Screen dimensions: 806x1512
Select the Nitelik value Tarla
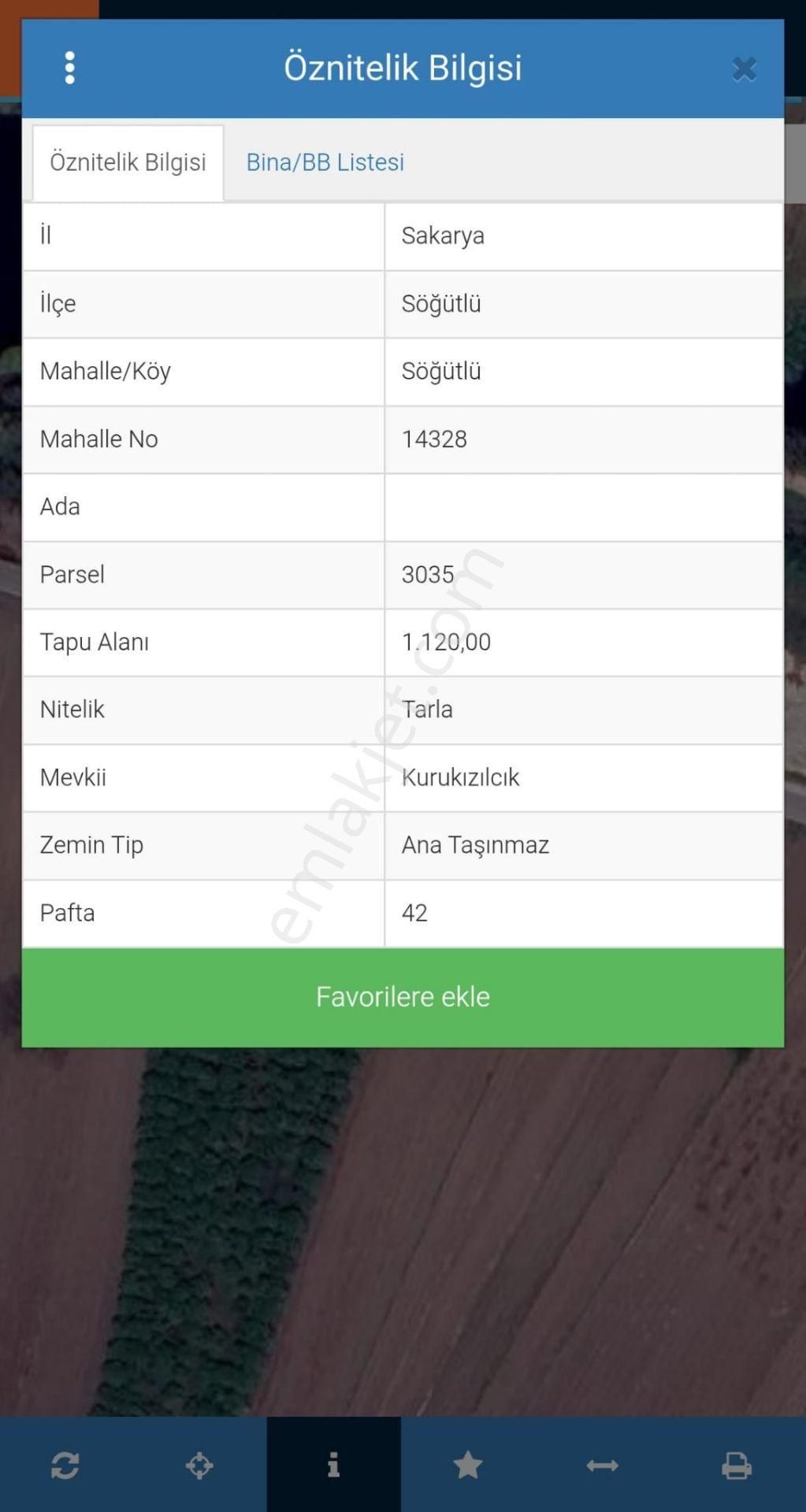pyautogui.click(x=425, y=710)
